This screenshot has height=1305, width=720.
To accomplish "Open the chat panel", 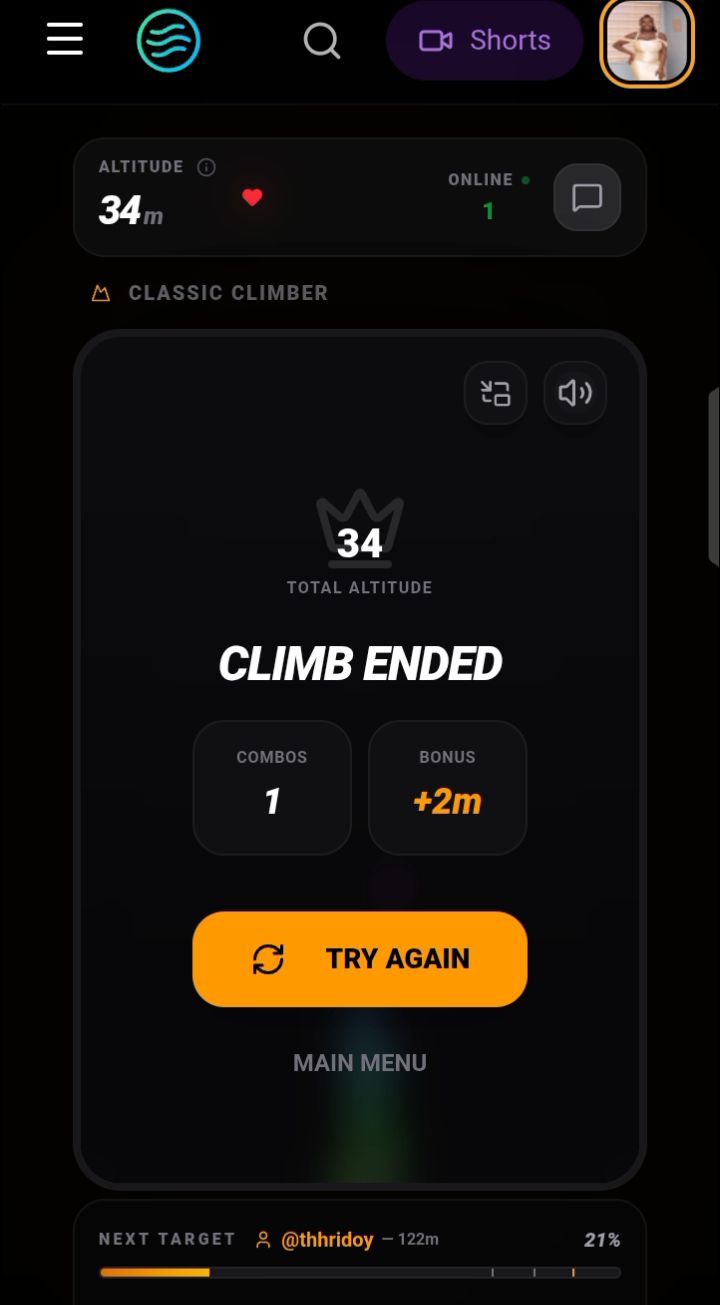I will click(x=587, y=197).
